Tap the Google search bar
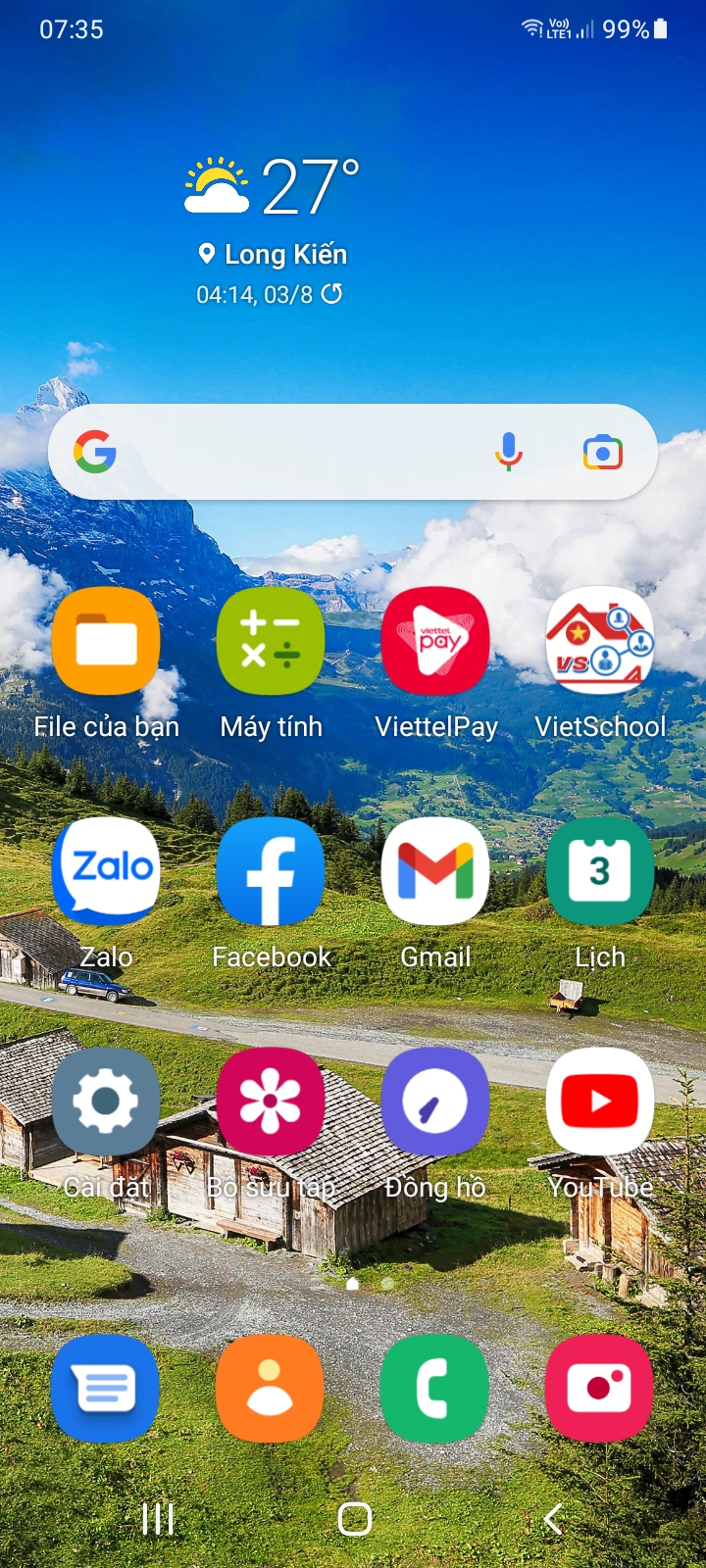The width and height of the screenshot is (706, 1568). pos(294,453)
